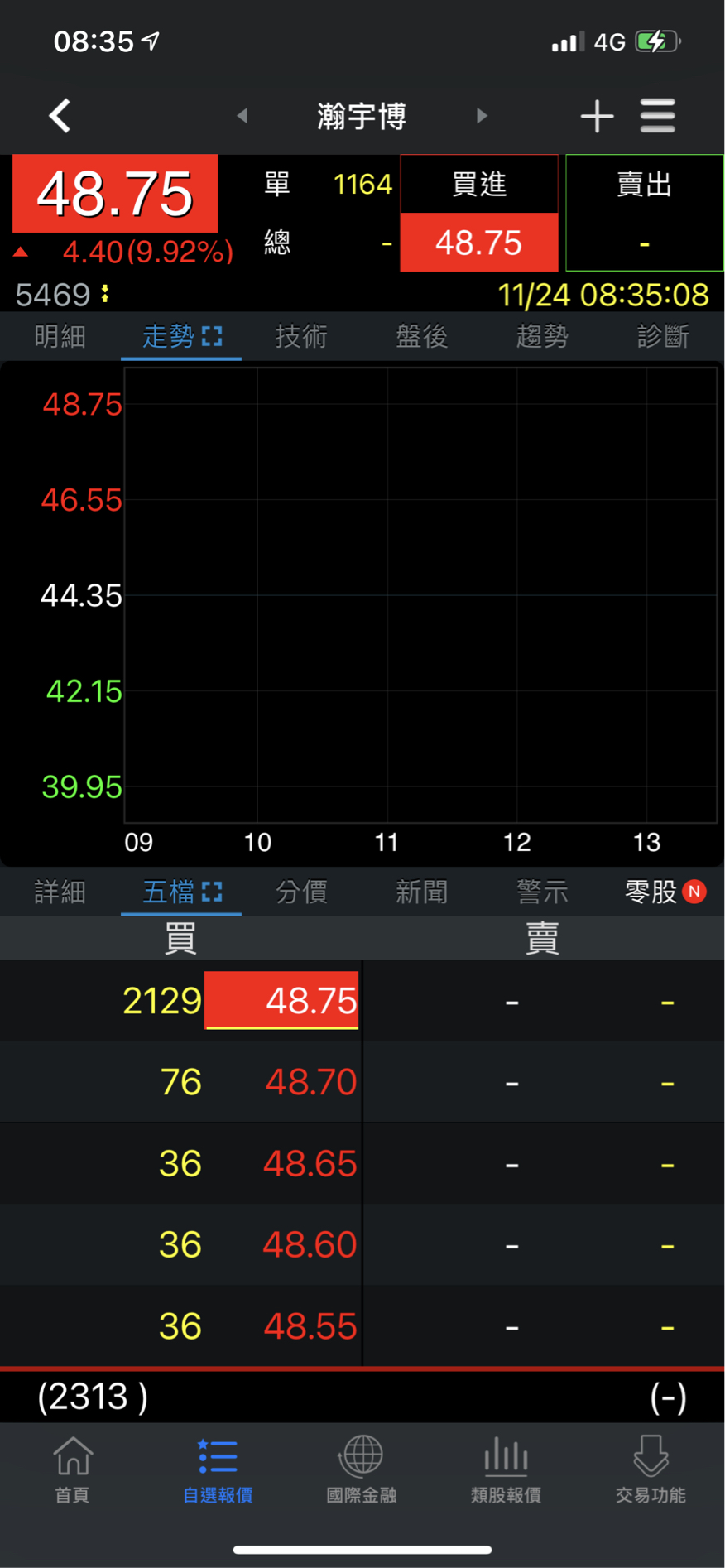
Task: Open the 新聞 news tab
Action: [x=421, y=892]
